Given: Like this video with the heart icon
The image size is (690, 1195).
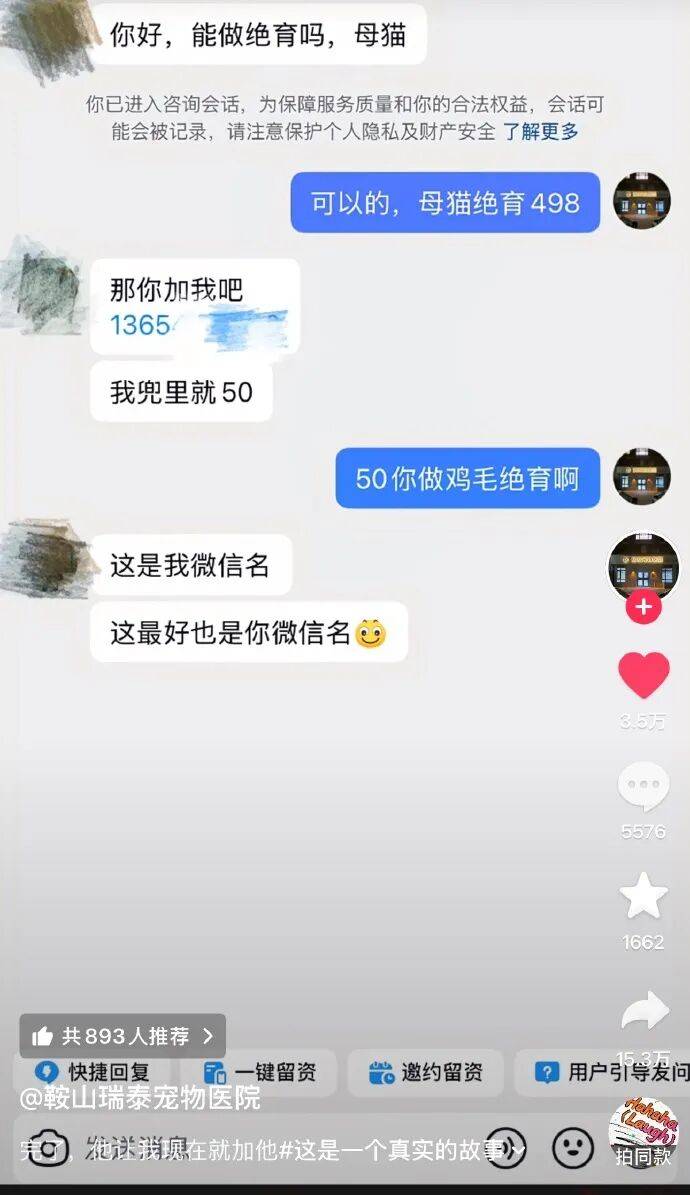Looking at the screenshot, I should click(x=643, y=676).
